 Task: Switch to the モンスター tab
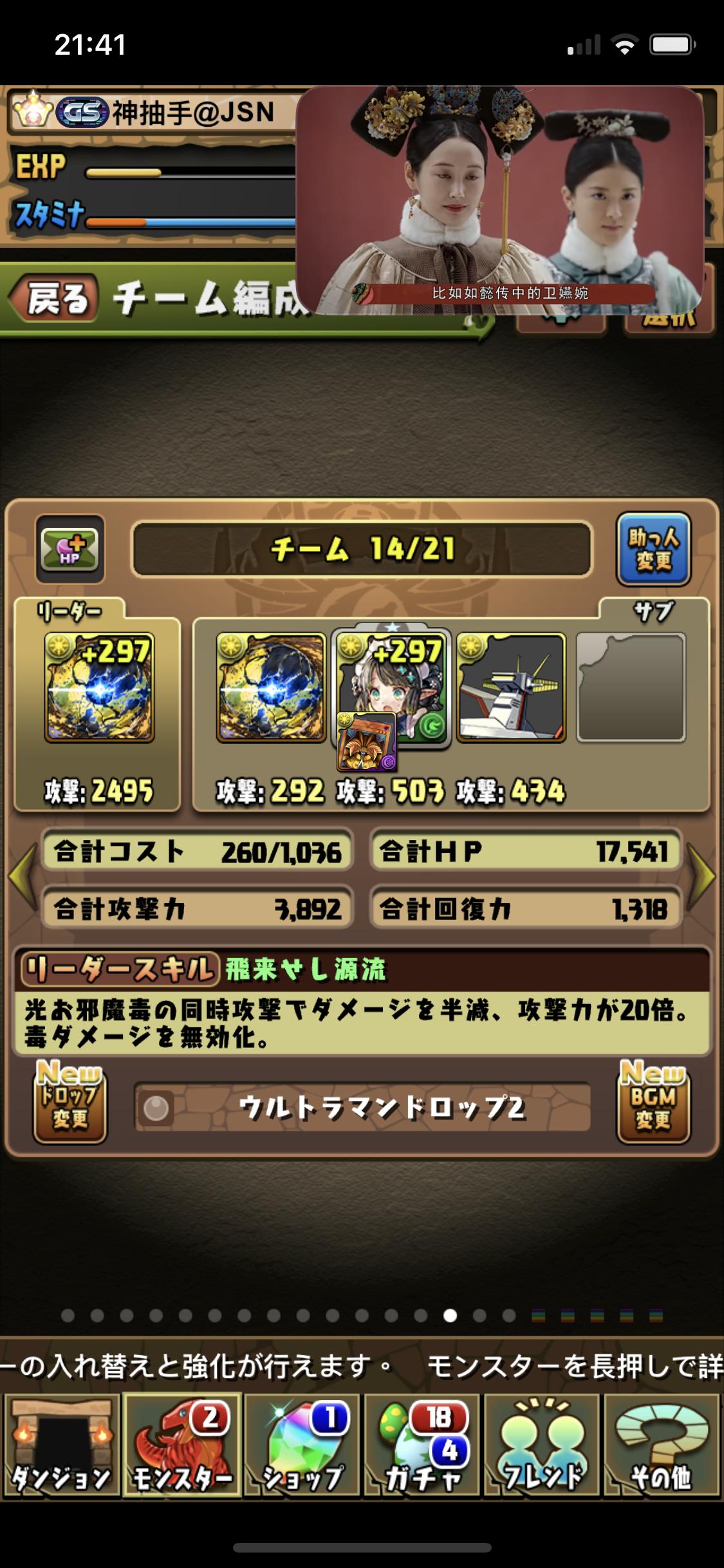(x=182, y=1446)
